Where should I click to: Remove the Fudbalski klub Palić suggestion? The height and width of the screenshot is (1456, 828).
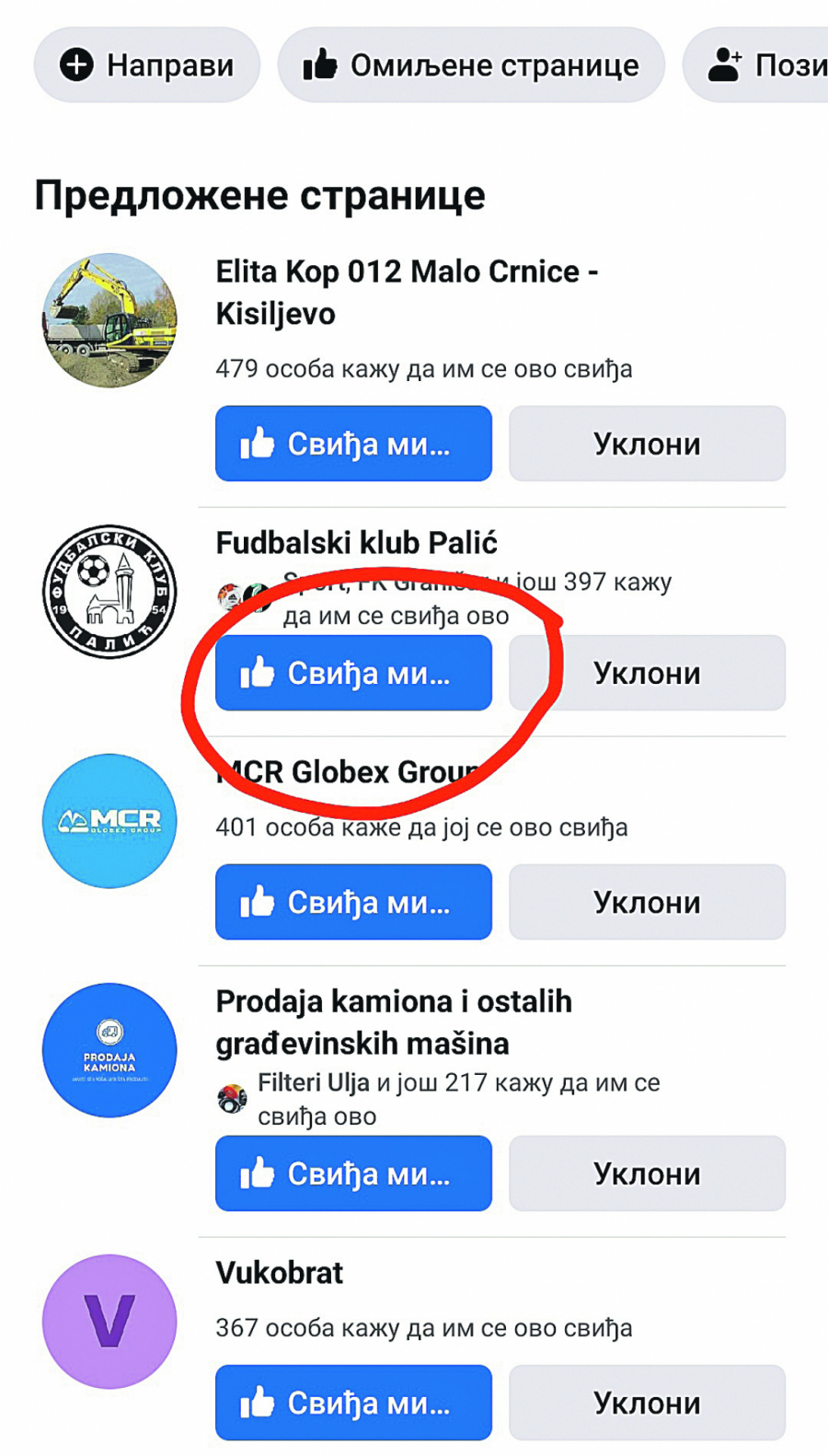647,673
